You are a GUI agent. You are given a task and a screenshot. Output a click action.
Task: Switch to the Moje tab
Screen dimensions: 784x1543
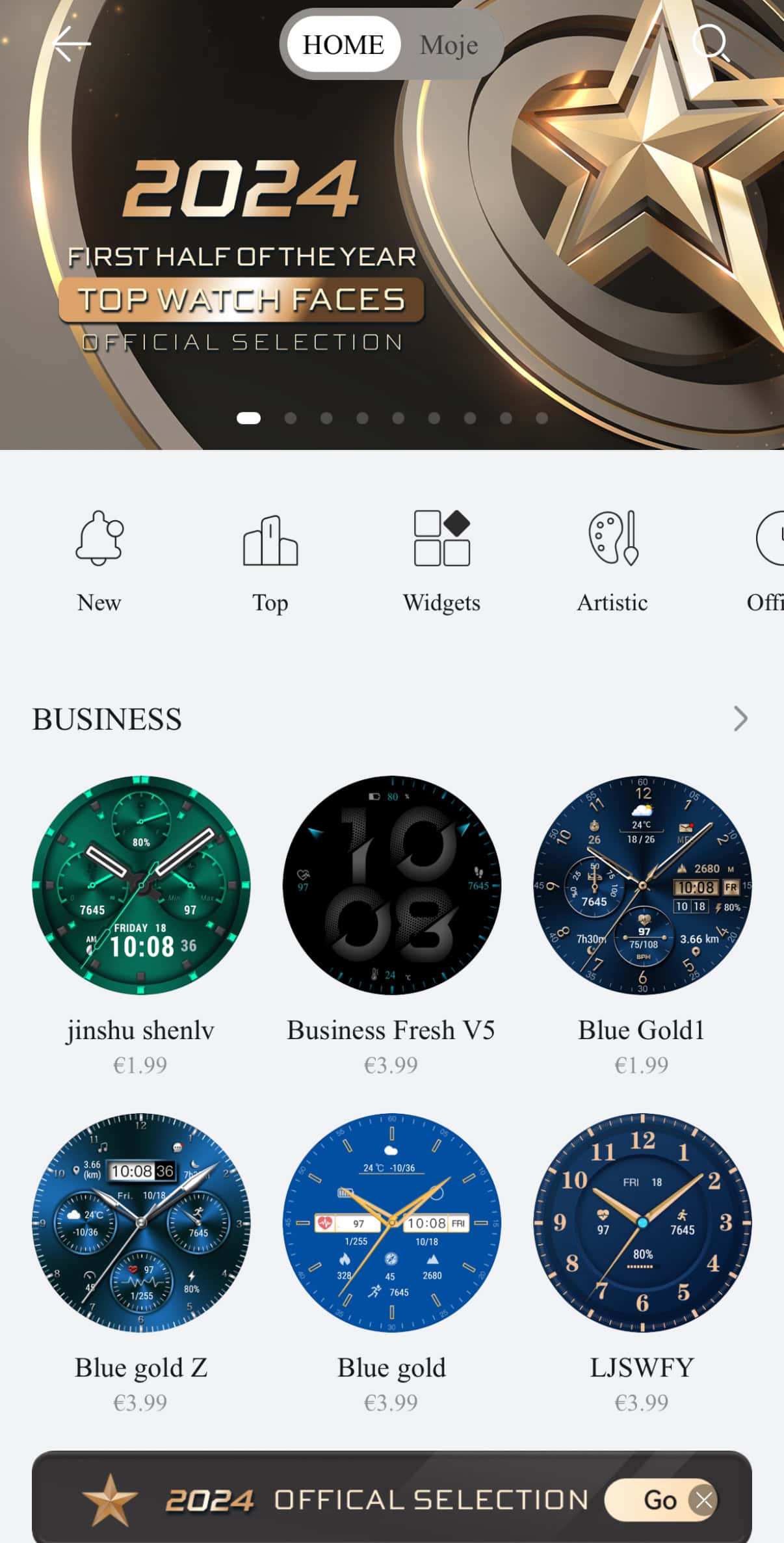coord(449,45)
